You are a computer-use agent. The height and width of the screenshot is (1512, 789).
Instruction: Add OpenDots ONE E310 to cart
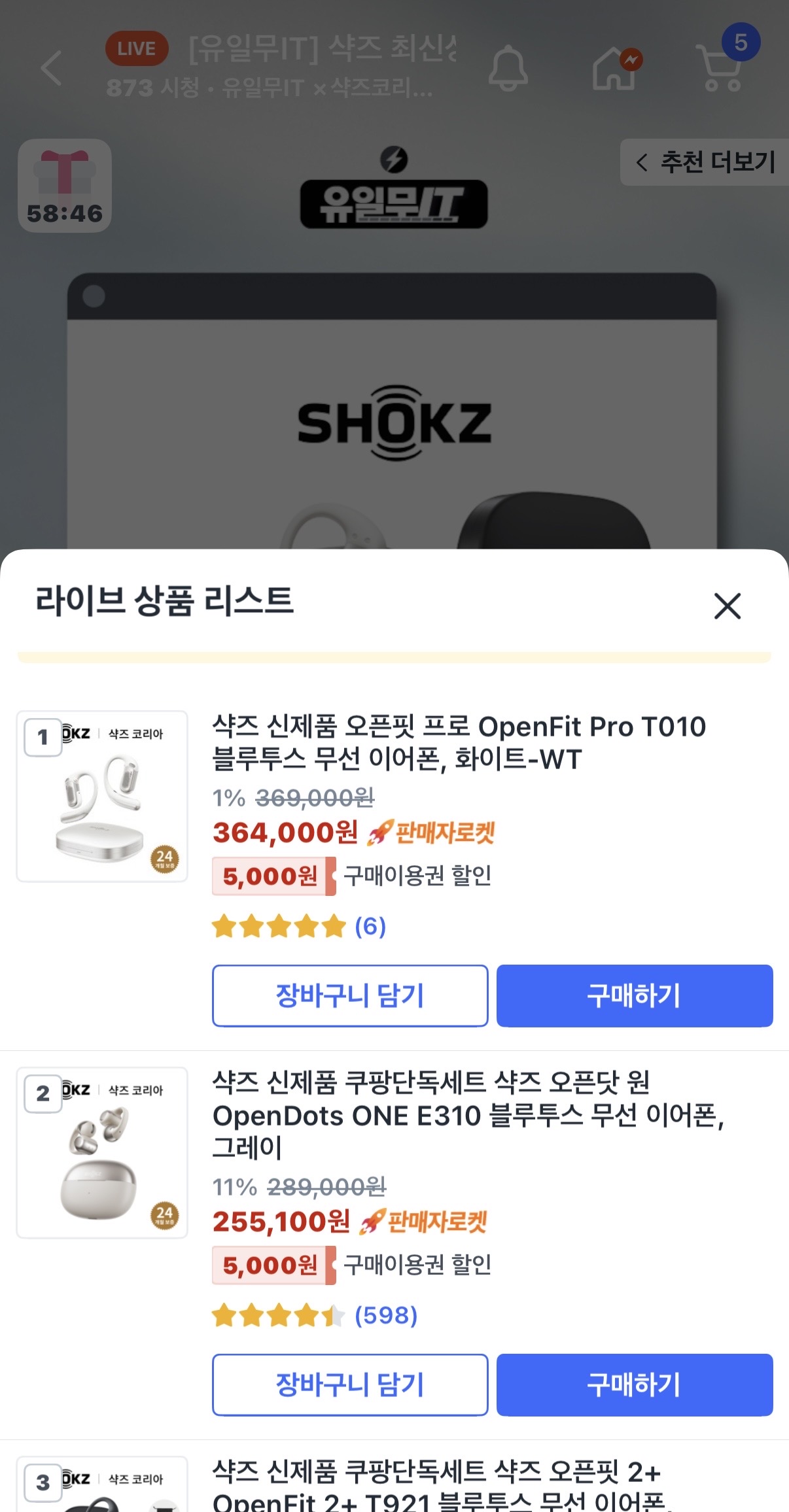coord(350,1384)
